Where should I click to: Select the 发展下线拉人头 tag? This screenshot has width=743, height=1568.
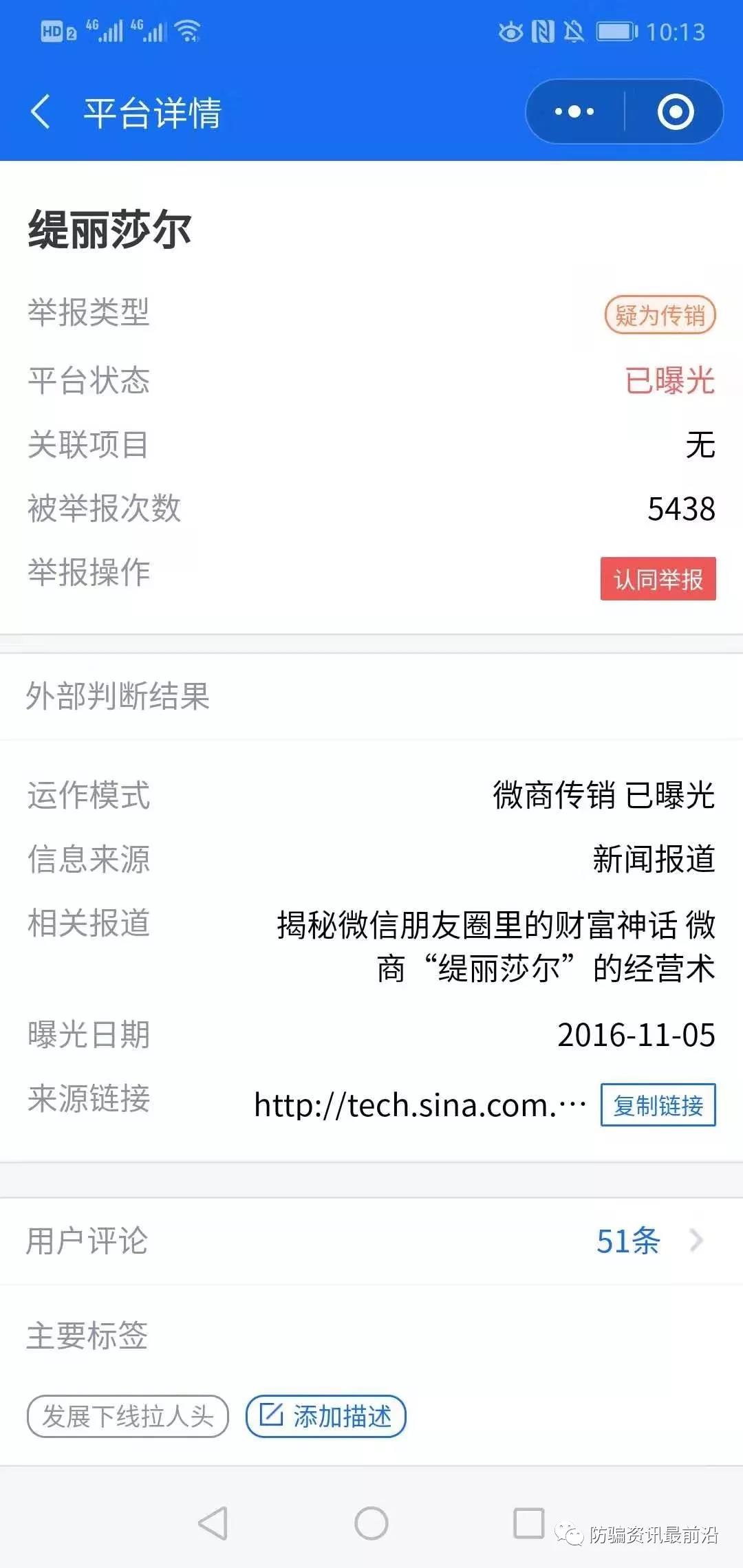pyautogui.click(x=128, y=1416)
